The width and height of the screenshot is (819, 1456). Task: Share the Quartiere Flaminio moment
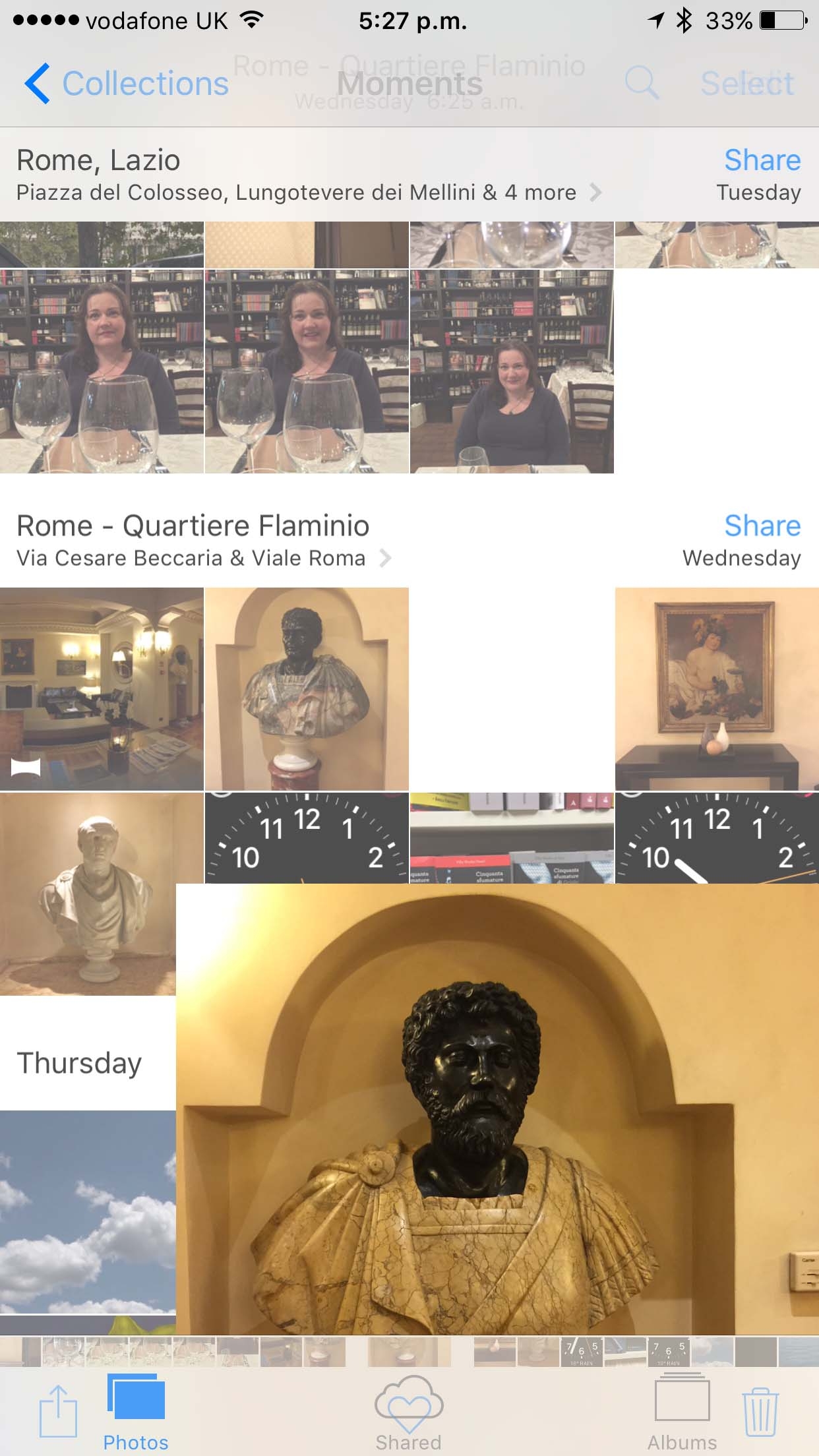click(x=762, y=526)
